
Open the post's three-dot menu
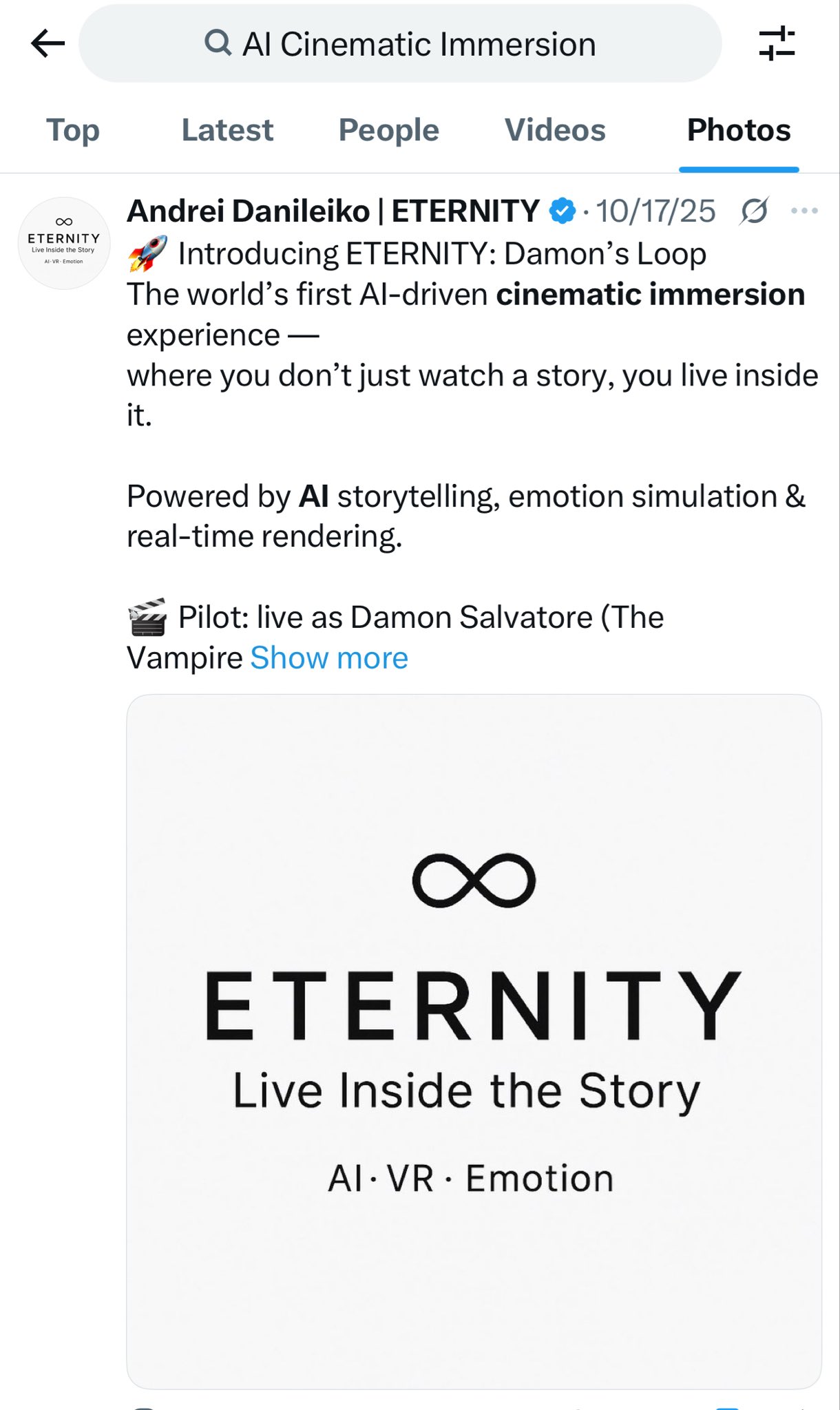click(x=804, y=211)
